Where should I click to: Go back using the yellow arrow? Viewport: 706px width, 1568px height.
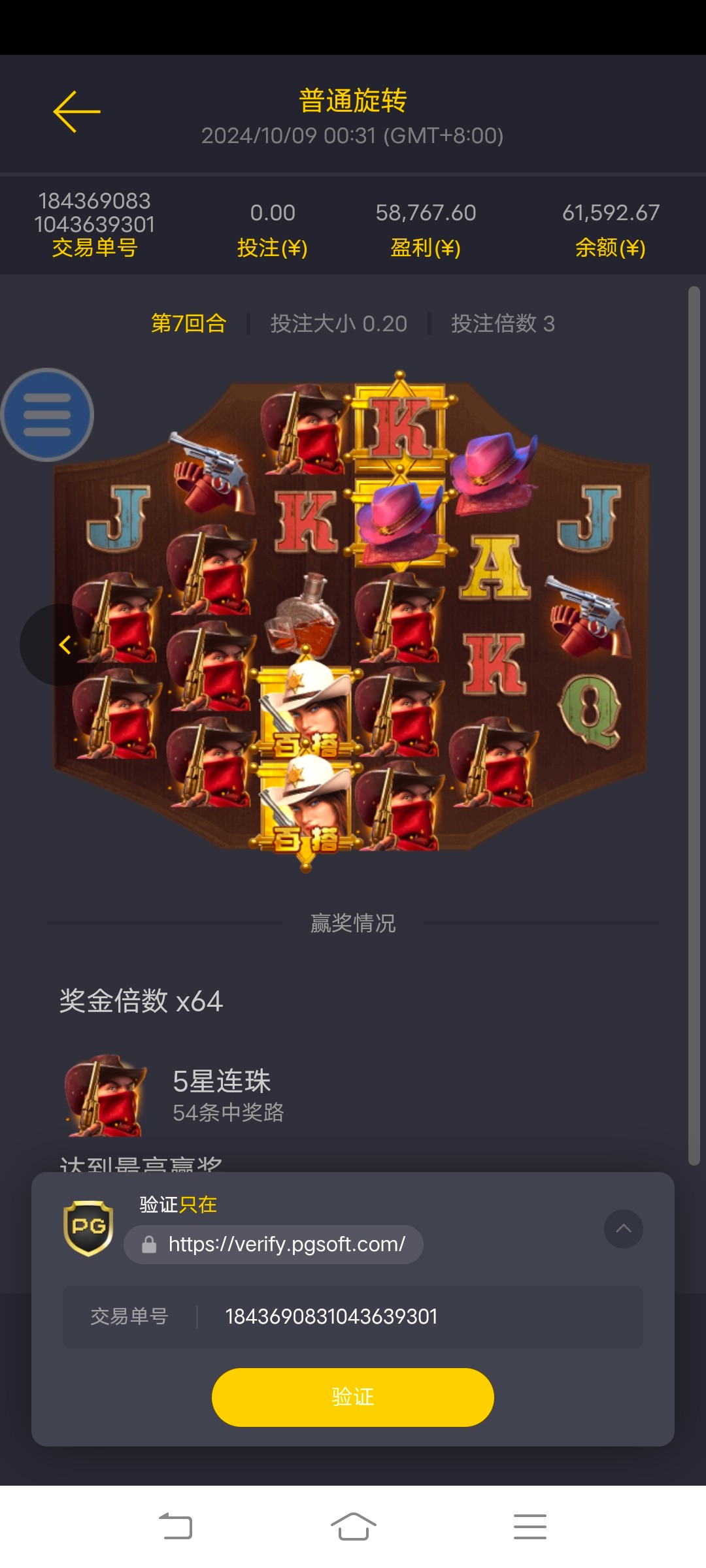(x=76, y=112)
